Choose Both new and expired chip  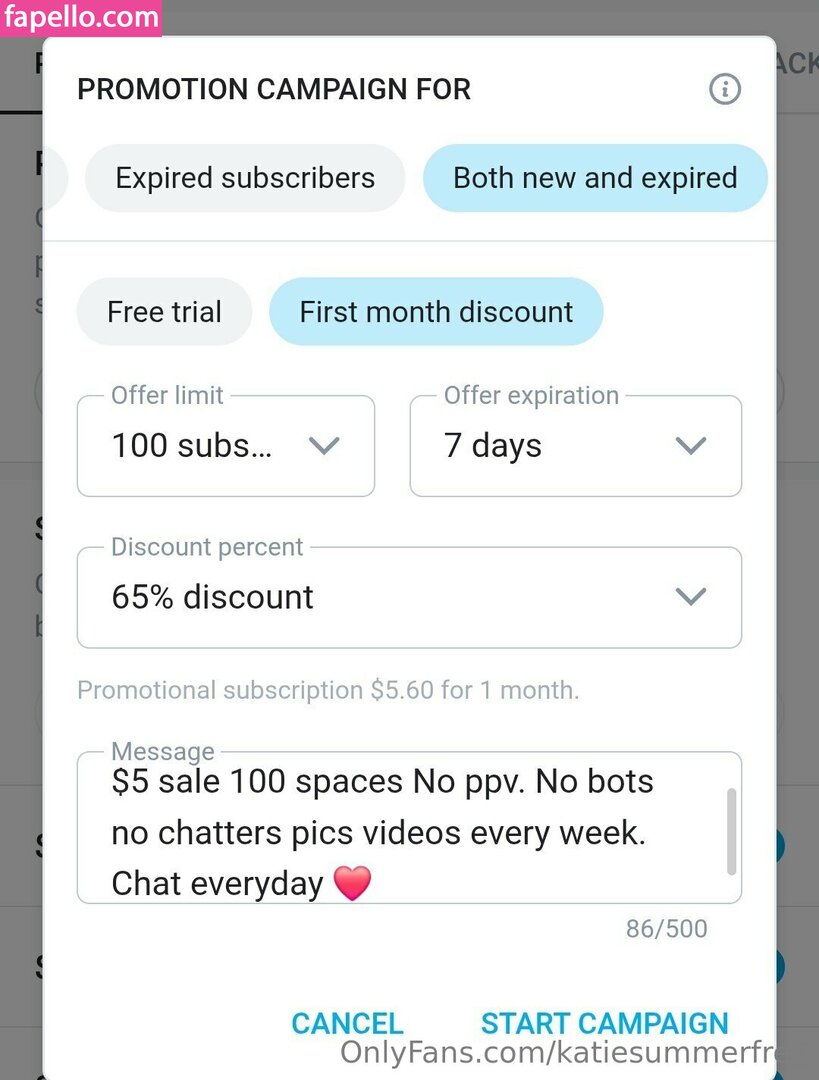click(x=595, y=178)
